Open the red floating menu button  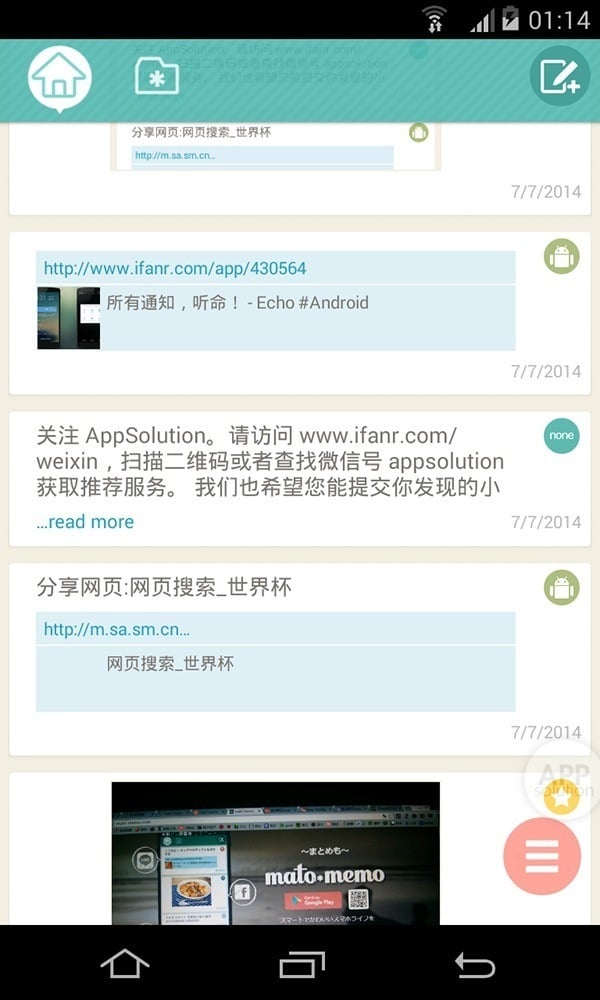tap(542, 856)
